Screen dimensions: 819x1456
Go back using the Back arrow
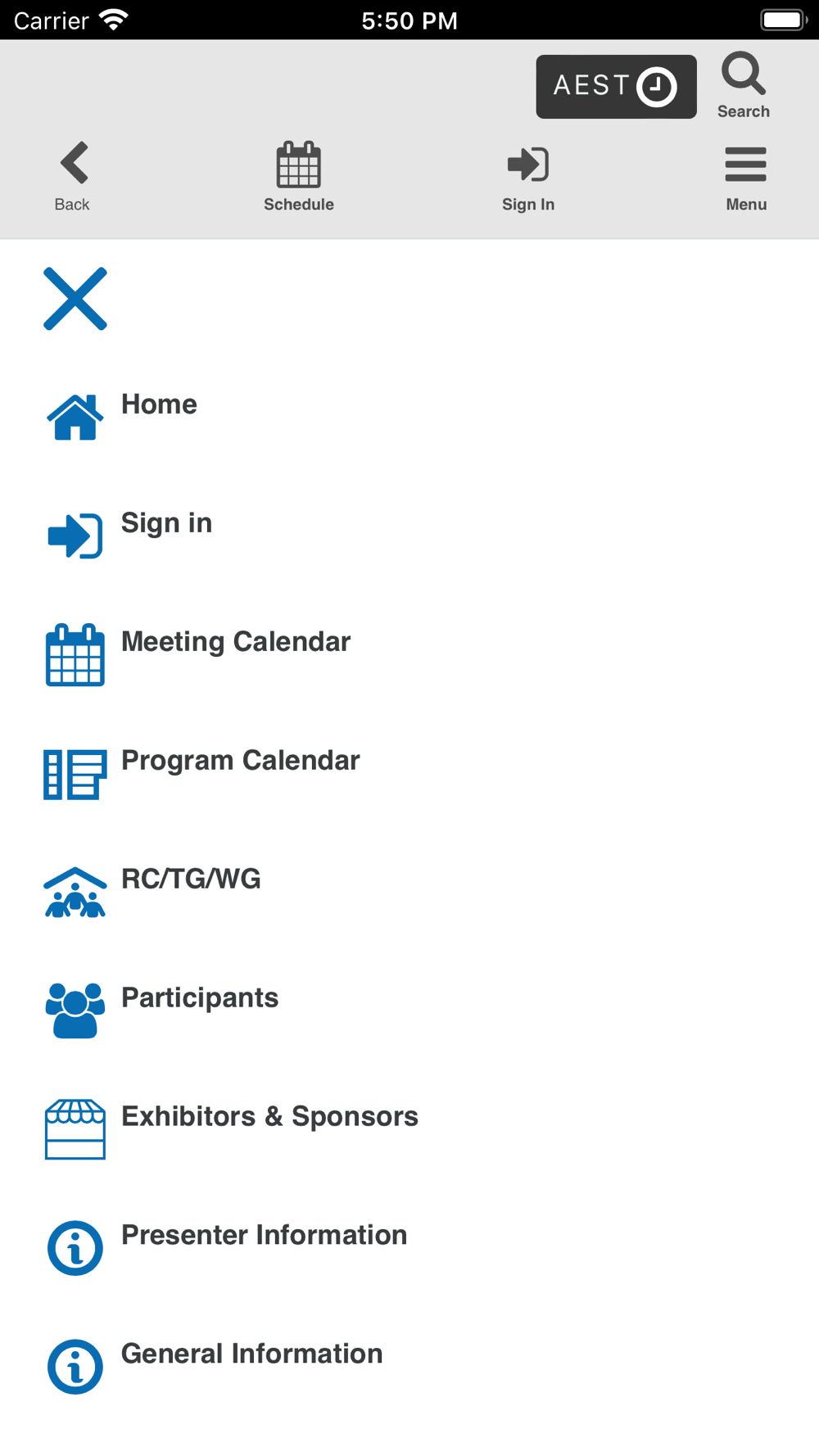(x=73, y=176)
